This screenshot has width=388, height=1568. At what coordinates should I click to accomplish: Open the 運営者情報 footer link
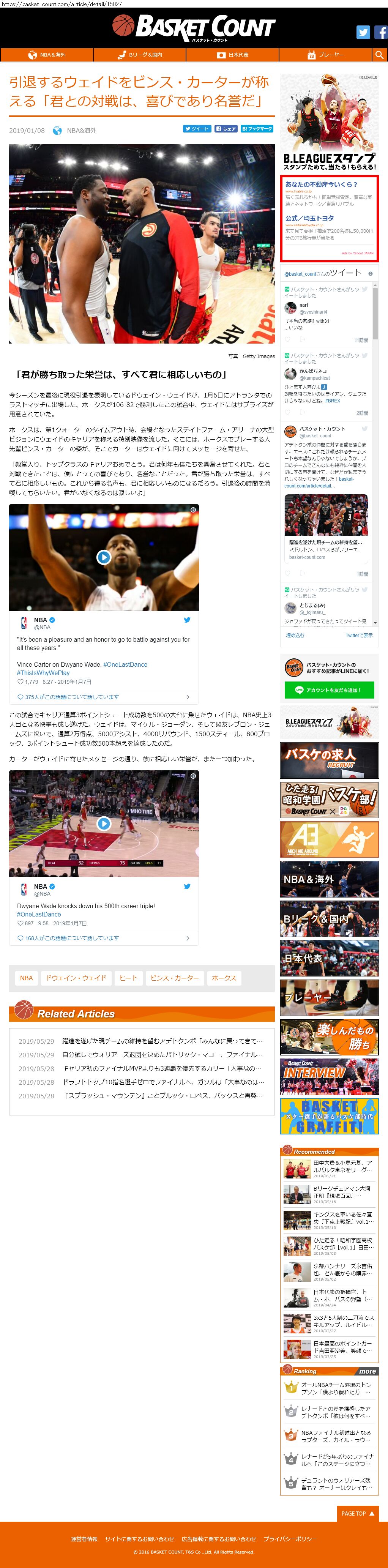coord(84,1539)
